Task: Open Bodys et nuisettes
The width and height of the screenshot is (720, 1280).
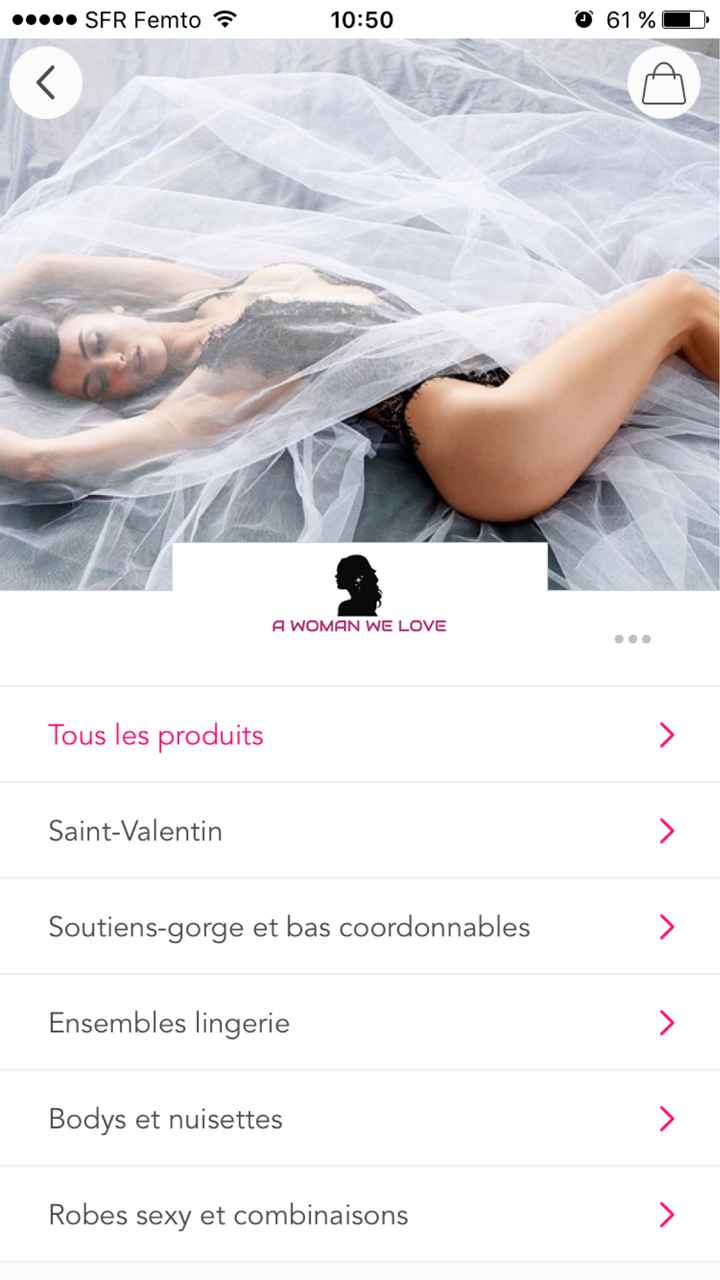Action: [x=165, y=1118]
